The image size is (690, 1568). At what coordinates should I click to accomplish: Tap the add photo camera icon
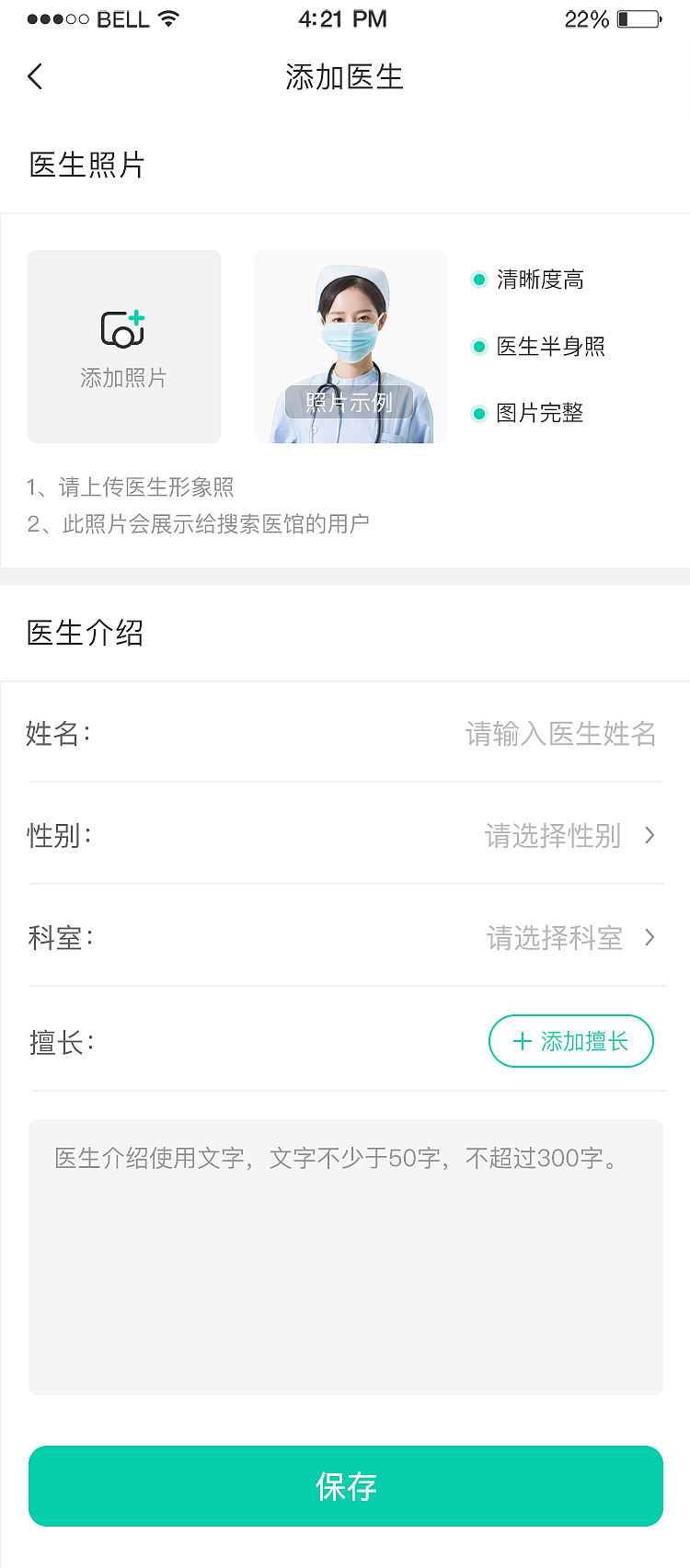[x=123, y=326]
